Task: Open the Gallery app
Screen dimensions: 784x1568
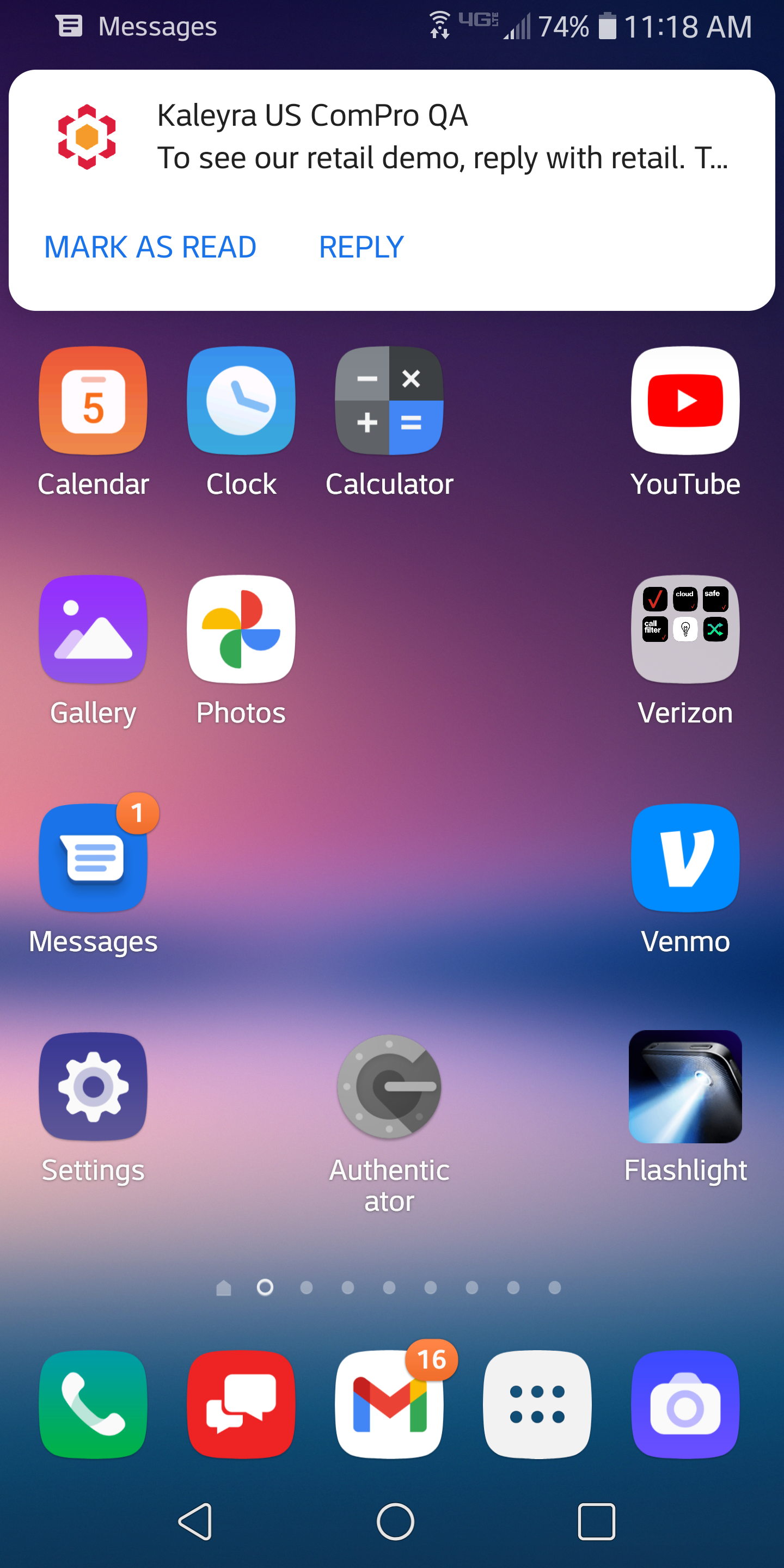Action: (x=93, y=629)
